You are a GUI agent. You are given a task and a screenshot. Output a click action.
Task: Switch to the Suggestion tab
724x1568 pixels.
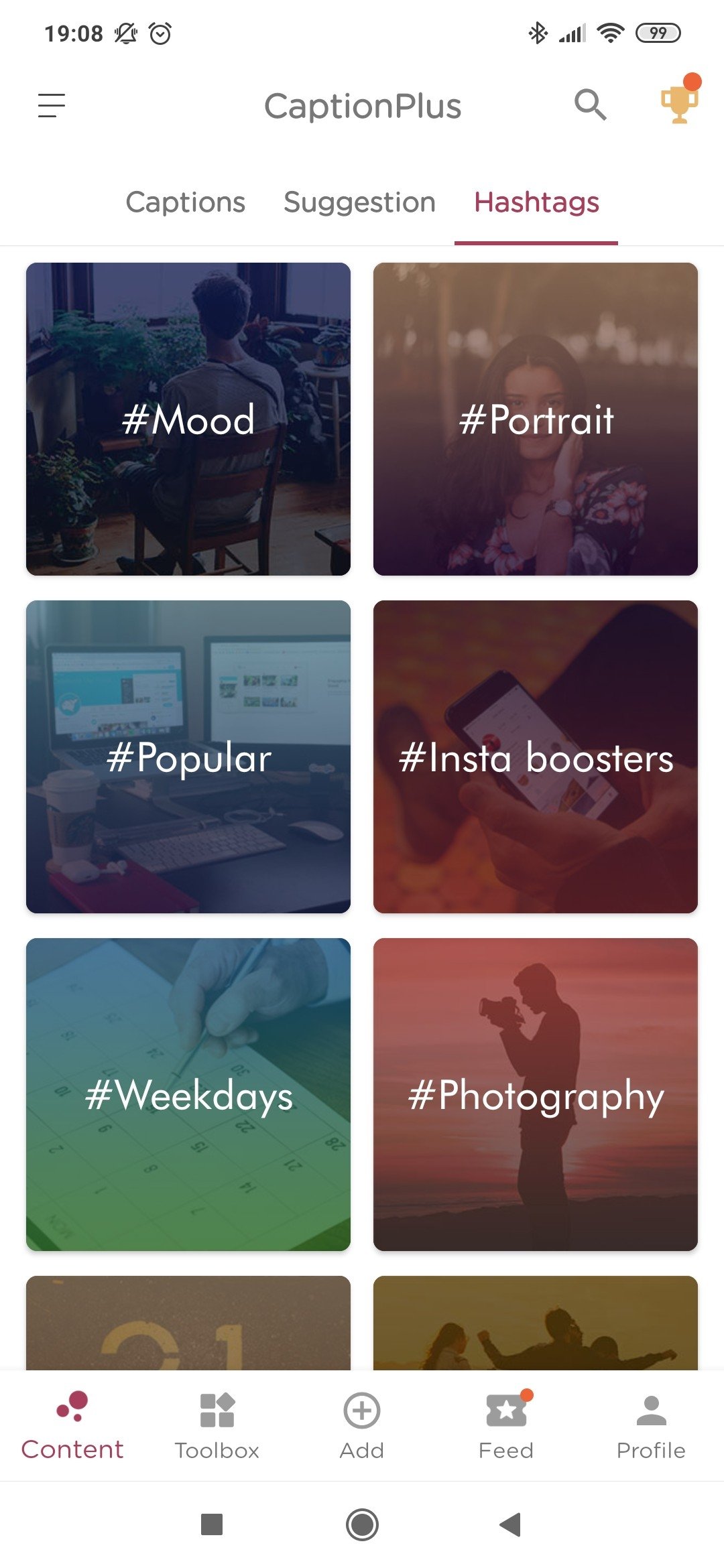click(x=359, y=202)
